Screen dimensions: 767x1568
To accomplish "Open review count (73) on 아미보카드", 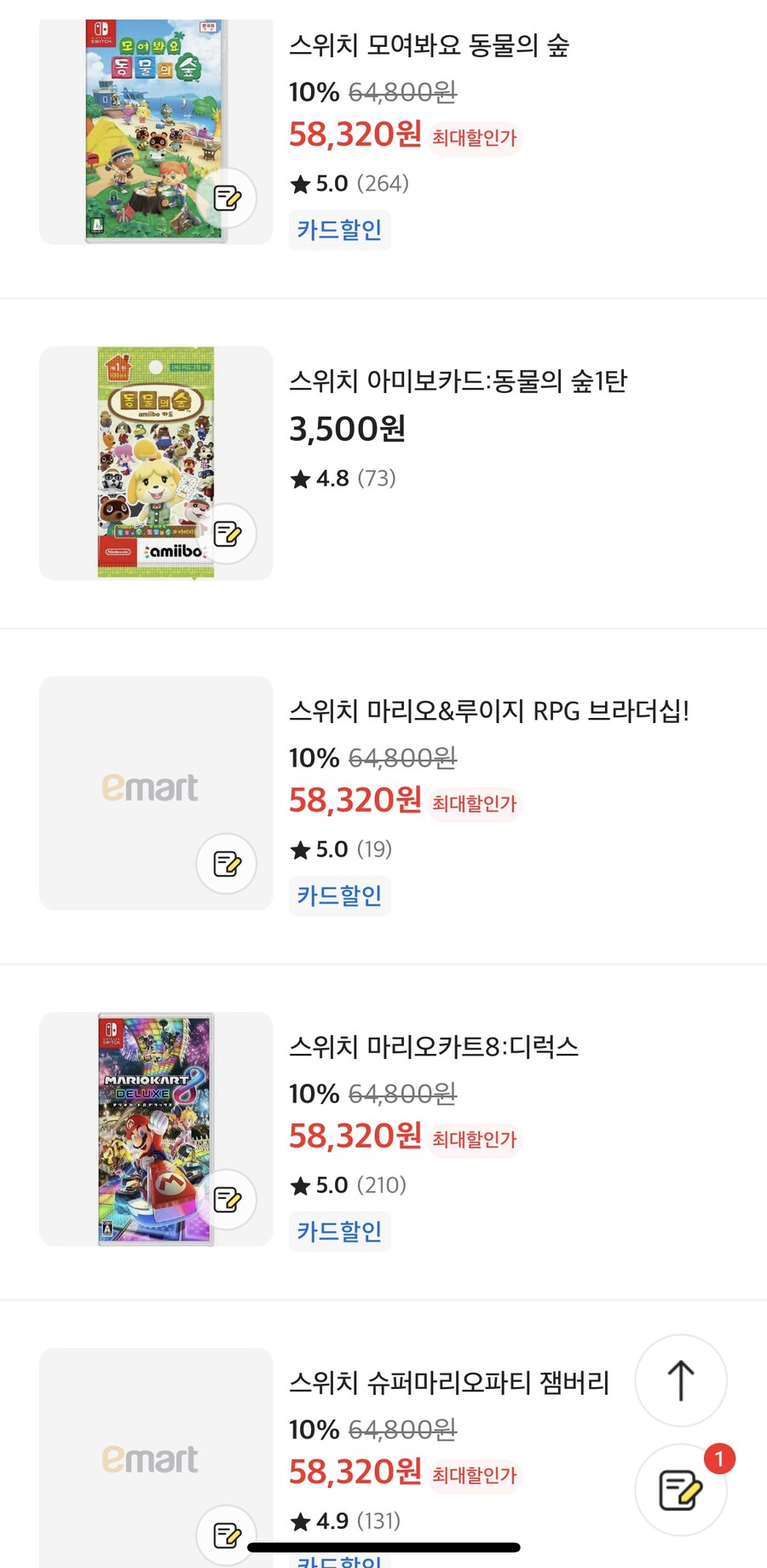I will point(375,478).
